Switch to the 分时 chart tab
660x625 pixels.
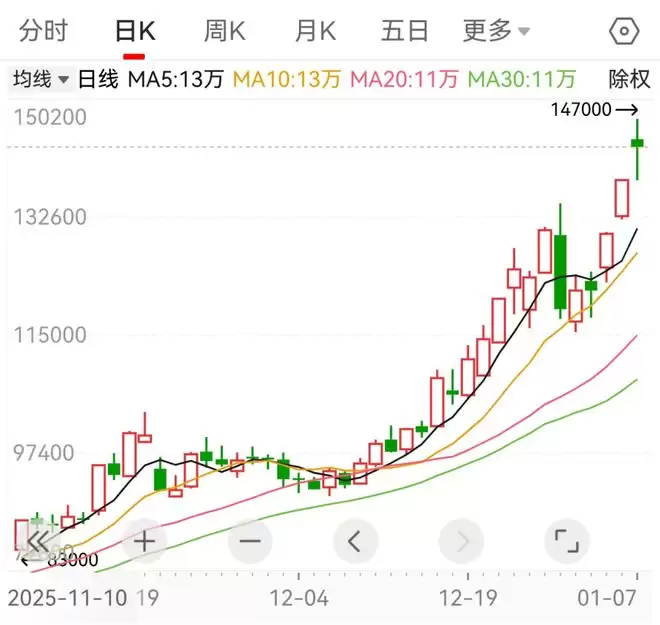43,31
